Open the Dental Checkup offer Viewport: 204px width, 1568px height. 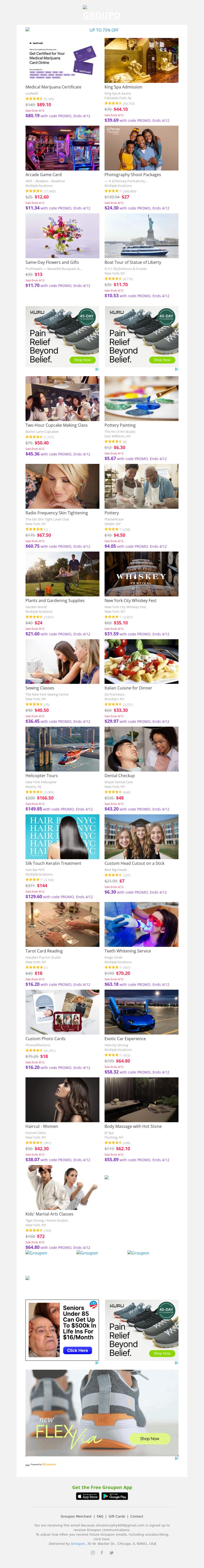tap(119, 776)
